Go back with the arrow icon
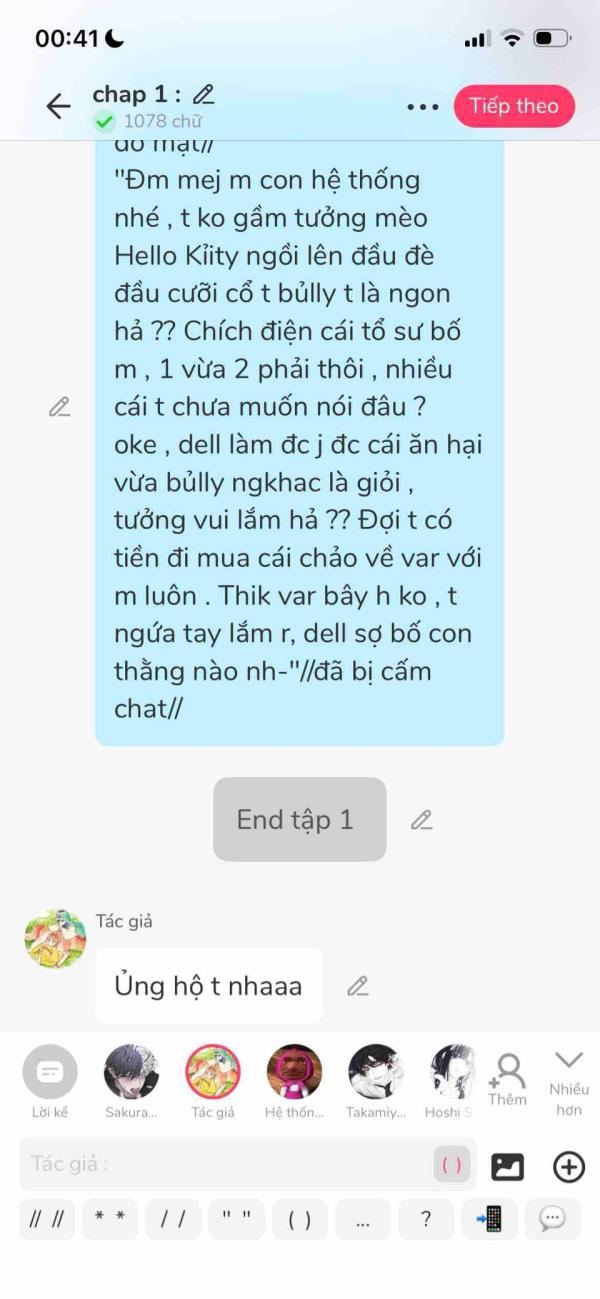This screenshot has width=600, height=1299. (x=58, y=106)
